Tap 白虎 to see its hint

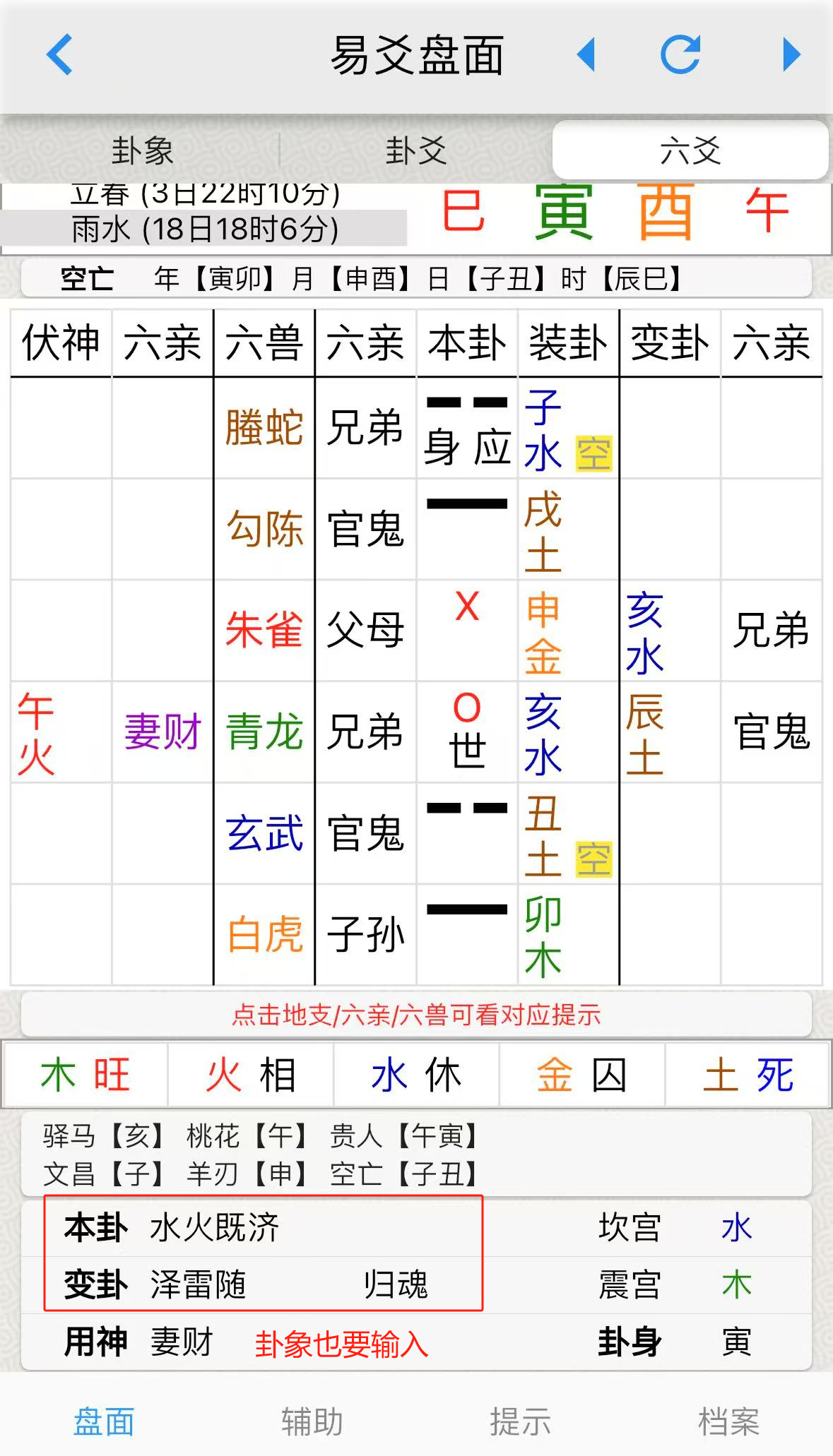[x=264, y=934]
